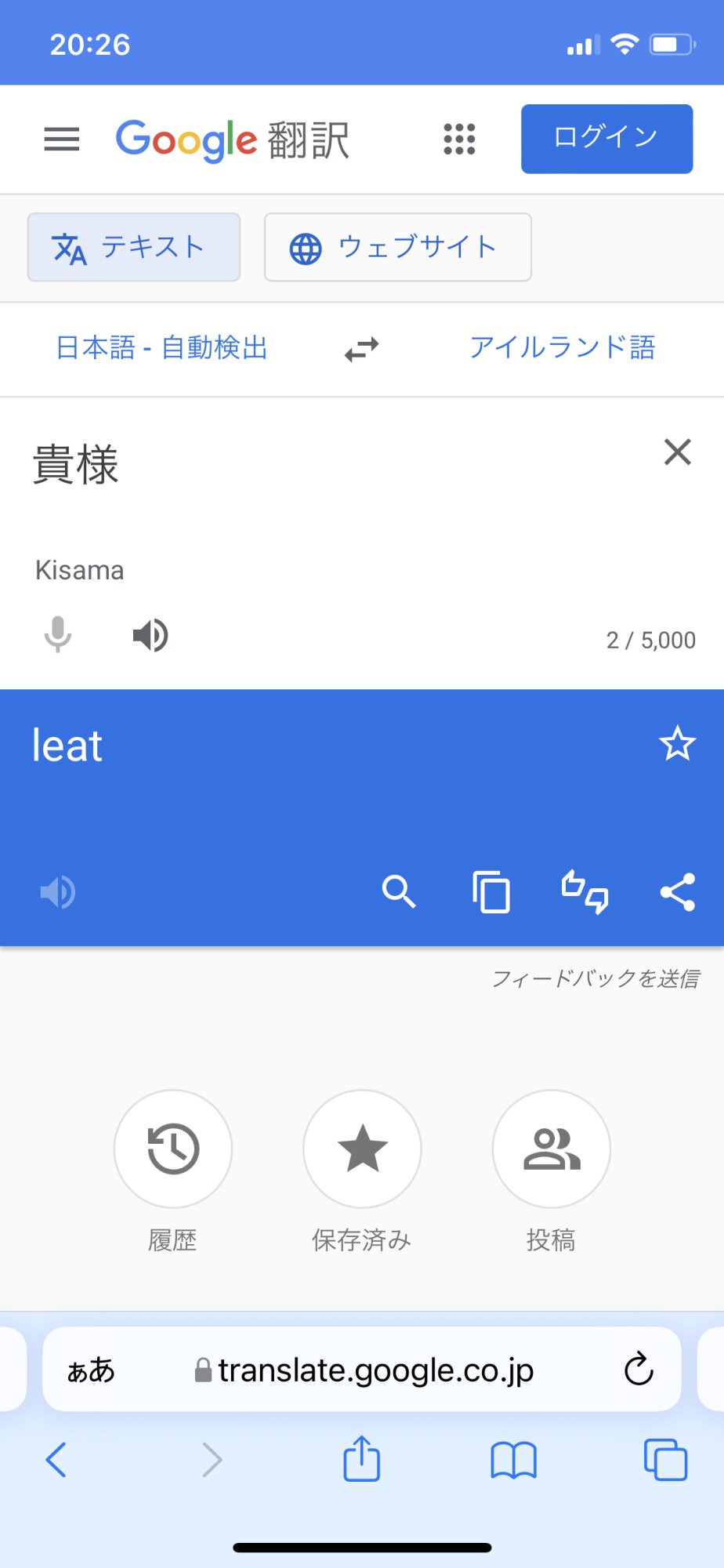This screenshot has height=1568, width=724.
Task: Swap source and target languages
Action: 361,349
